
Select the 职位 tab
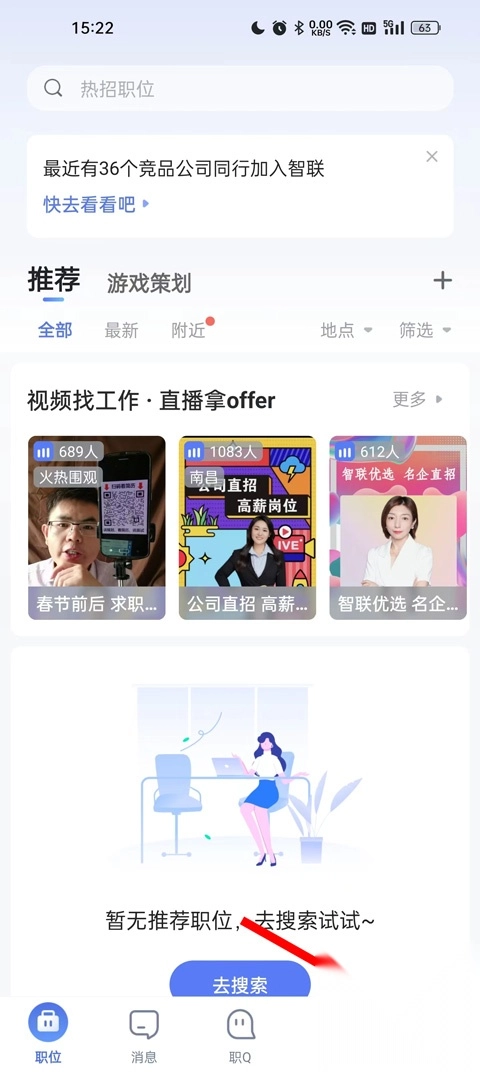click(48, 1033)
